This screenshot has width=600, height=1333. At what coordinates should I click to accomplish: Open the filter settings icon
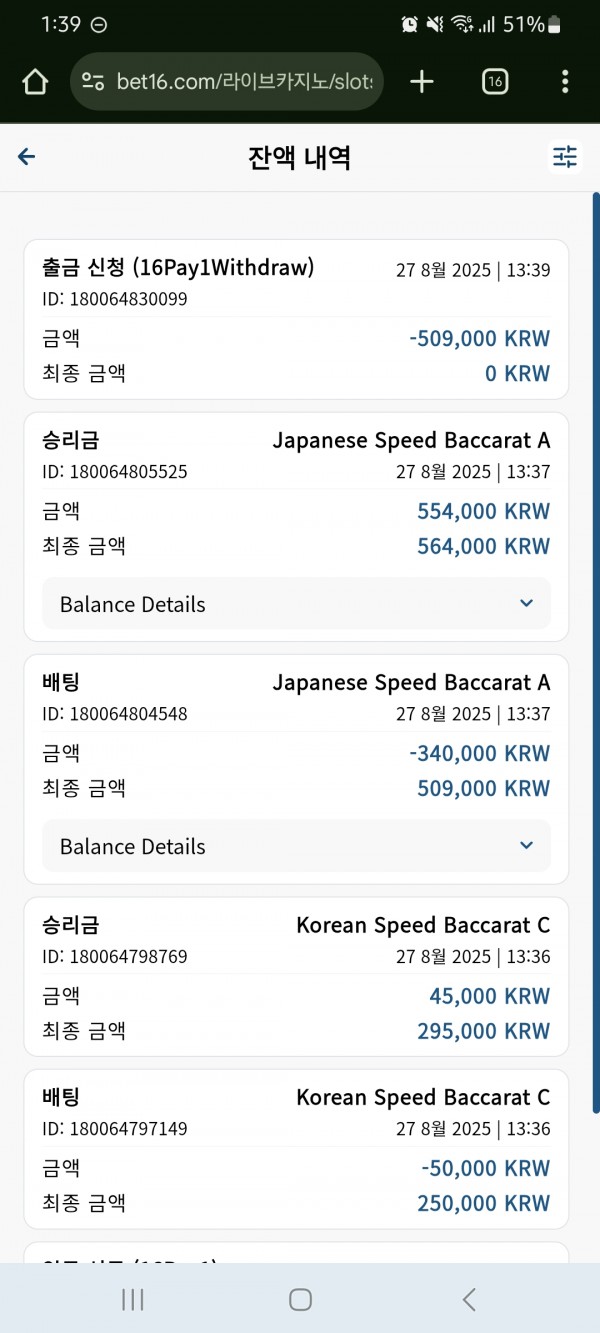(565, 157)
